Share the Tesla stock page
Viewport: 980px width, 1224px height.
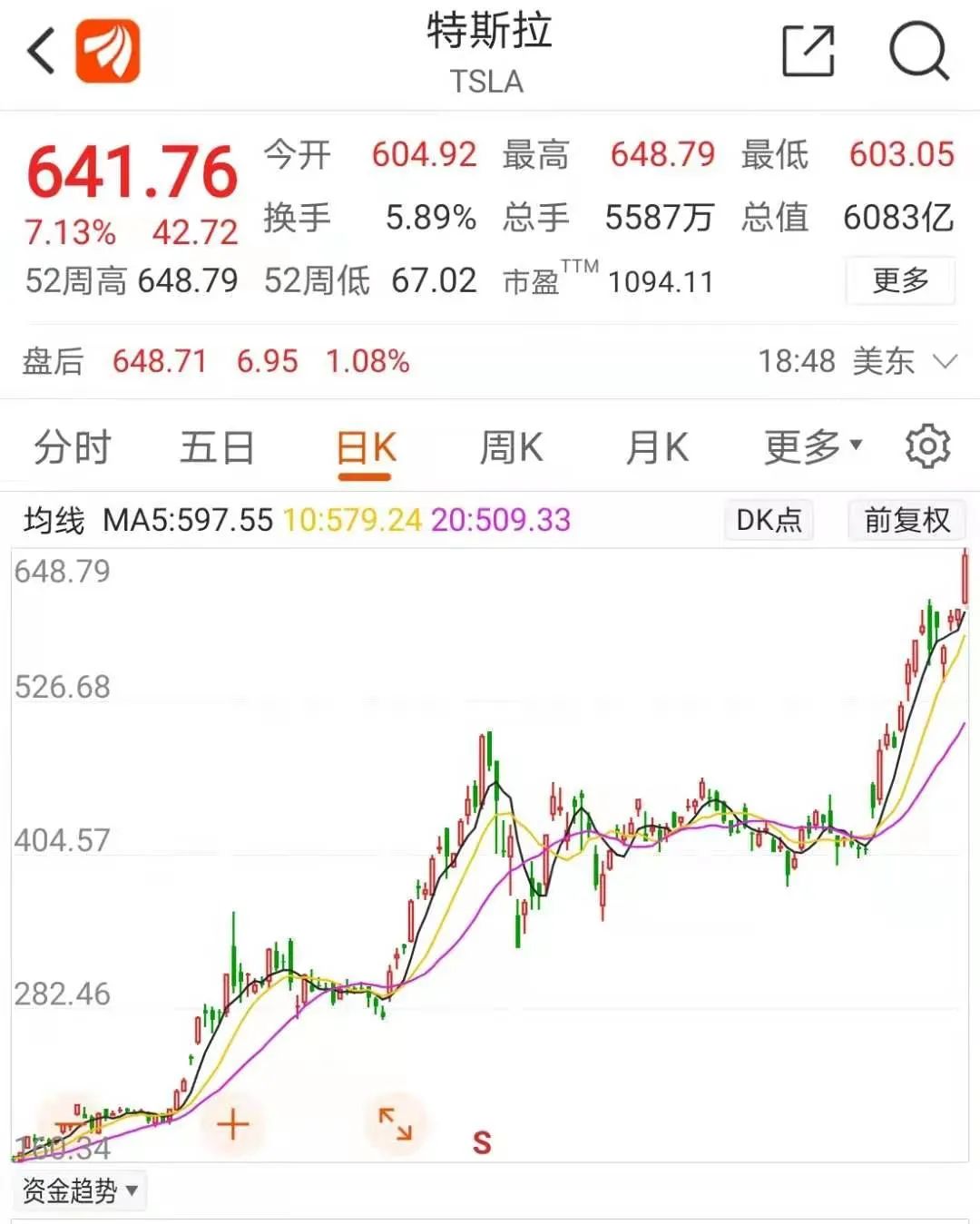point(808,51)
